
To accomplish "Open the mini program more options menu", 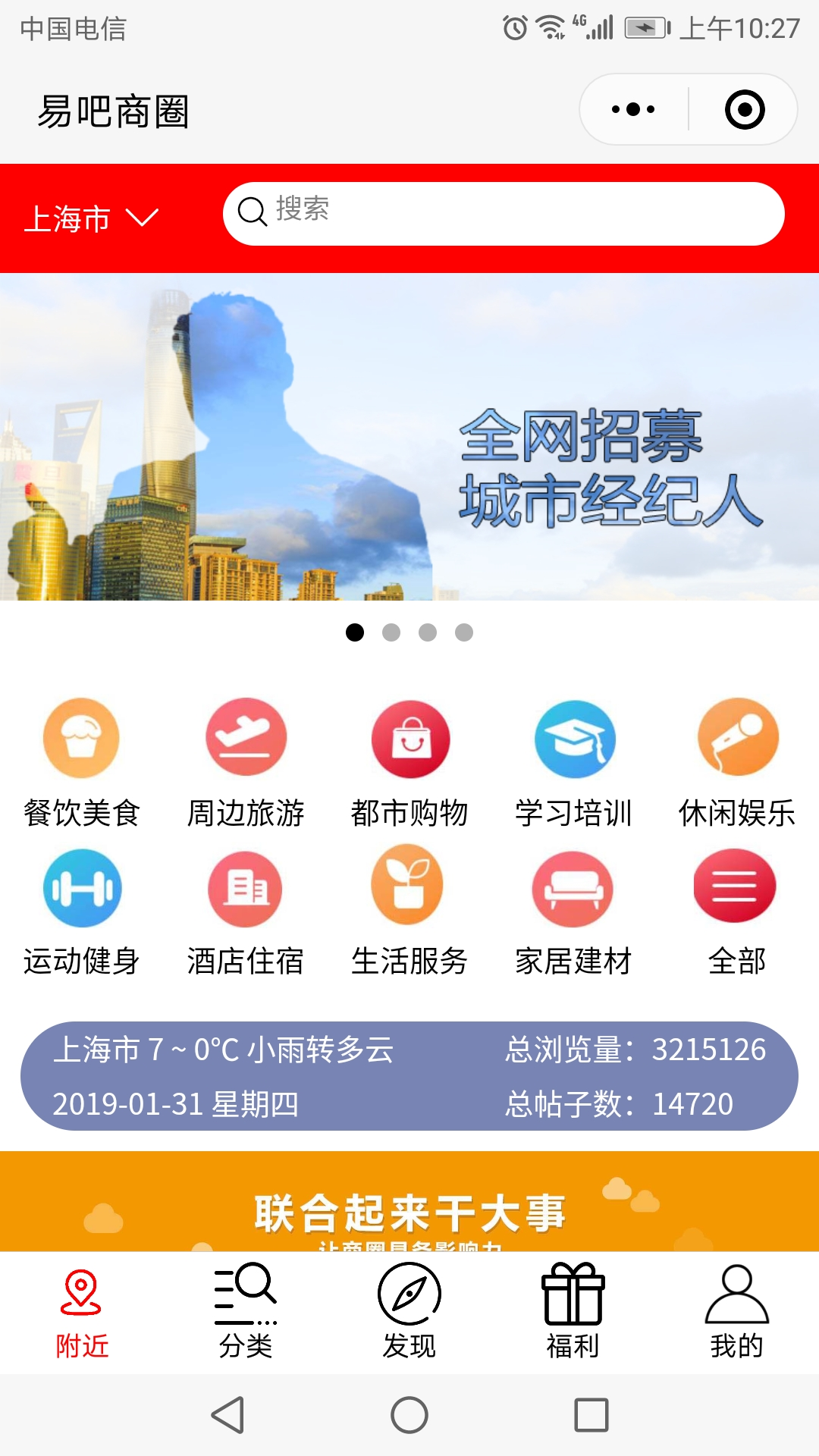I will pos(633,109).
